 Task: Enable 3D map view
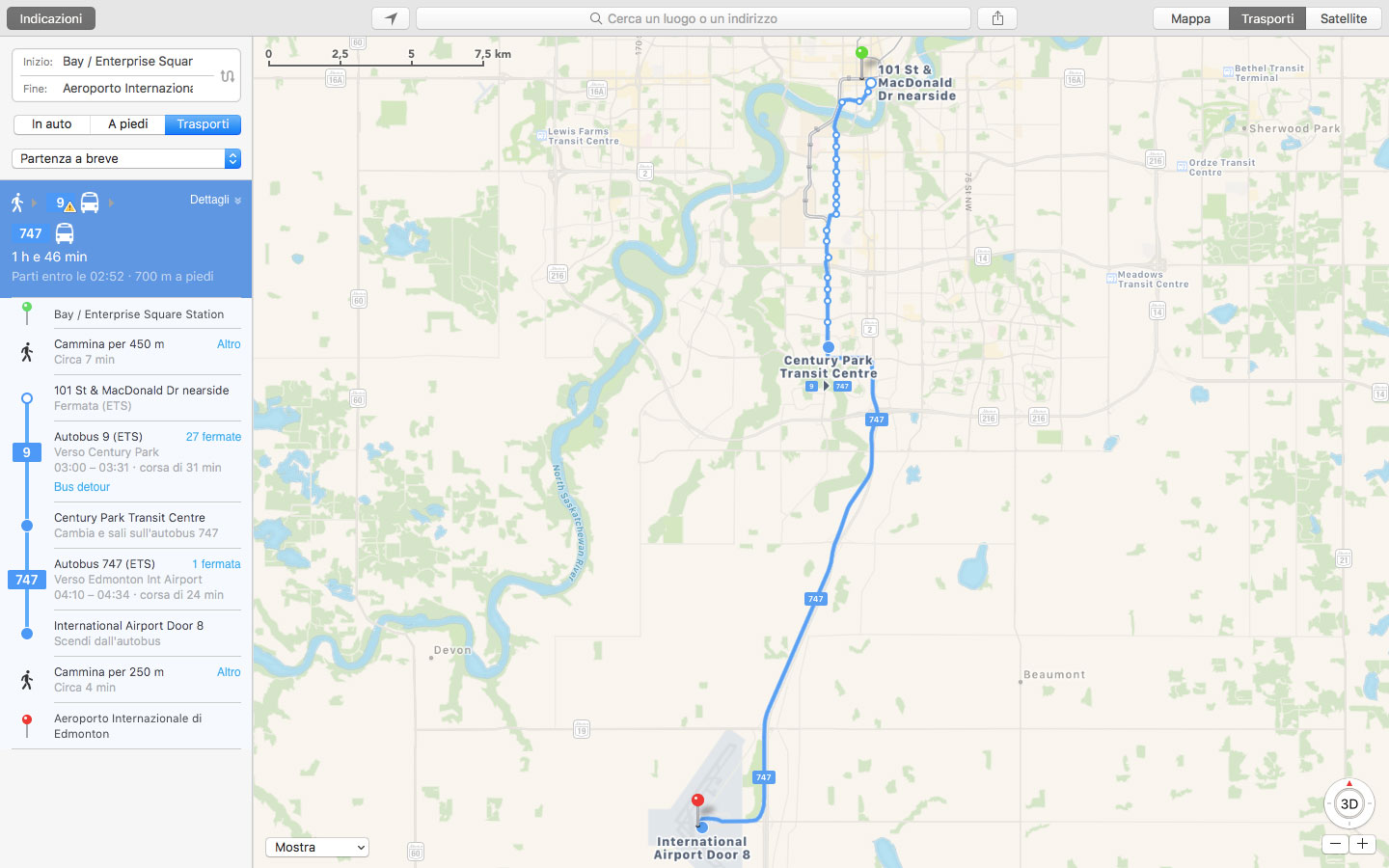click(1348, 803)
